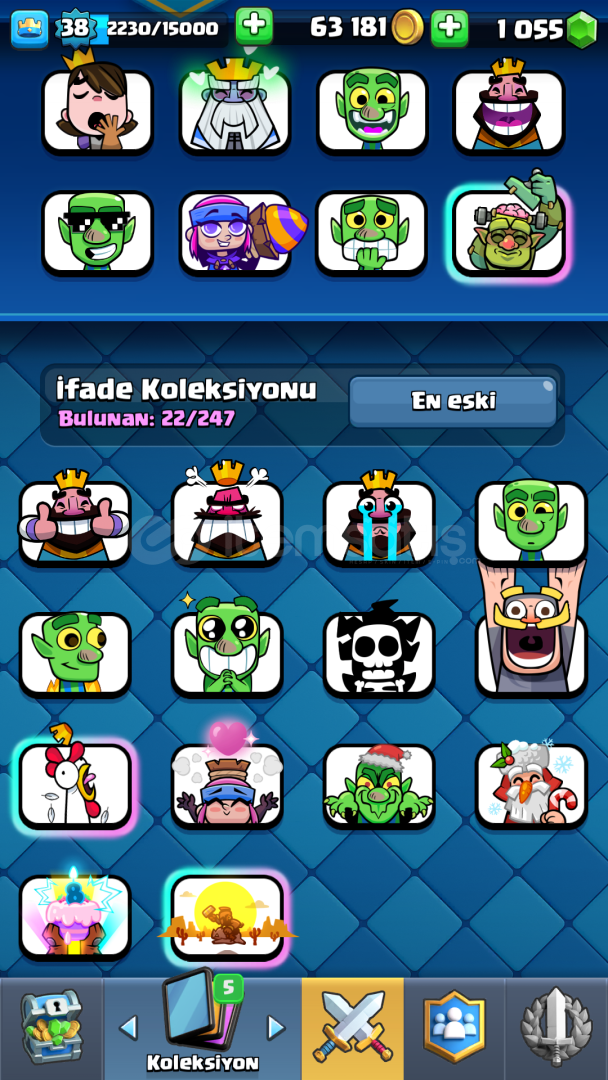
Task: Open the player profile crown icon
Action: click(30, 29)
